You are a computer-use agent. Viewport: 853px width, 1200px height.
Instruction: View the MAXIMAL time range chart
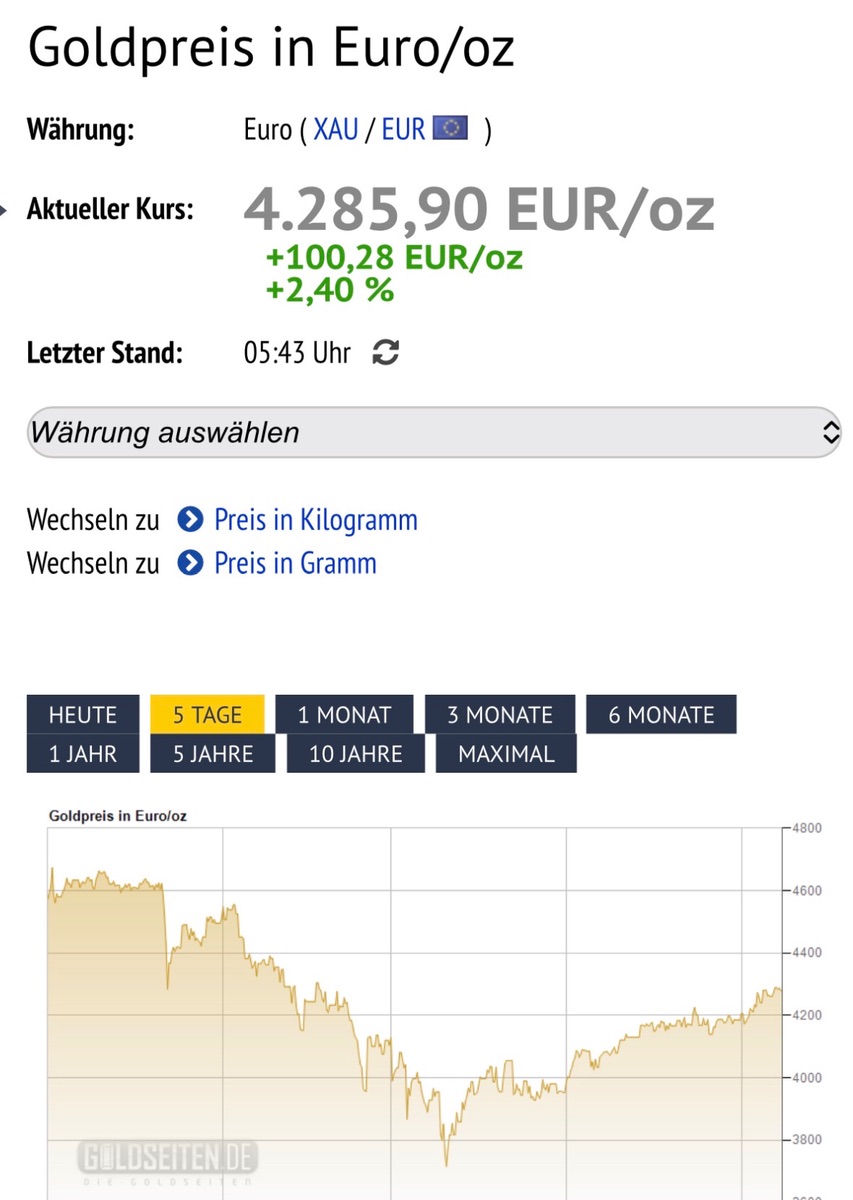tap(506, 753)
